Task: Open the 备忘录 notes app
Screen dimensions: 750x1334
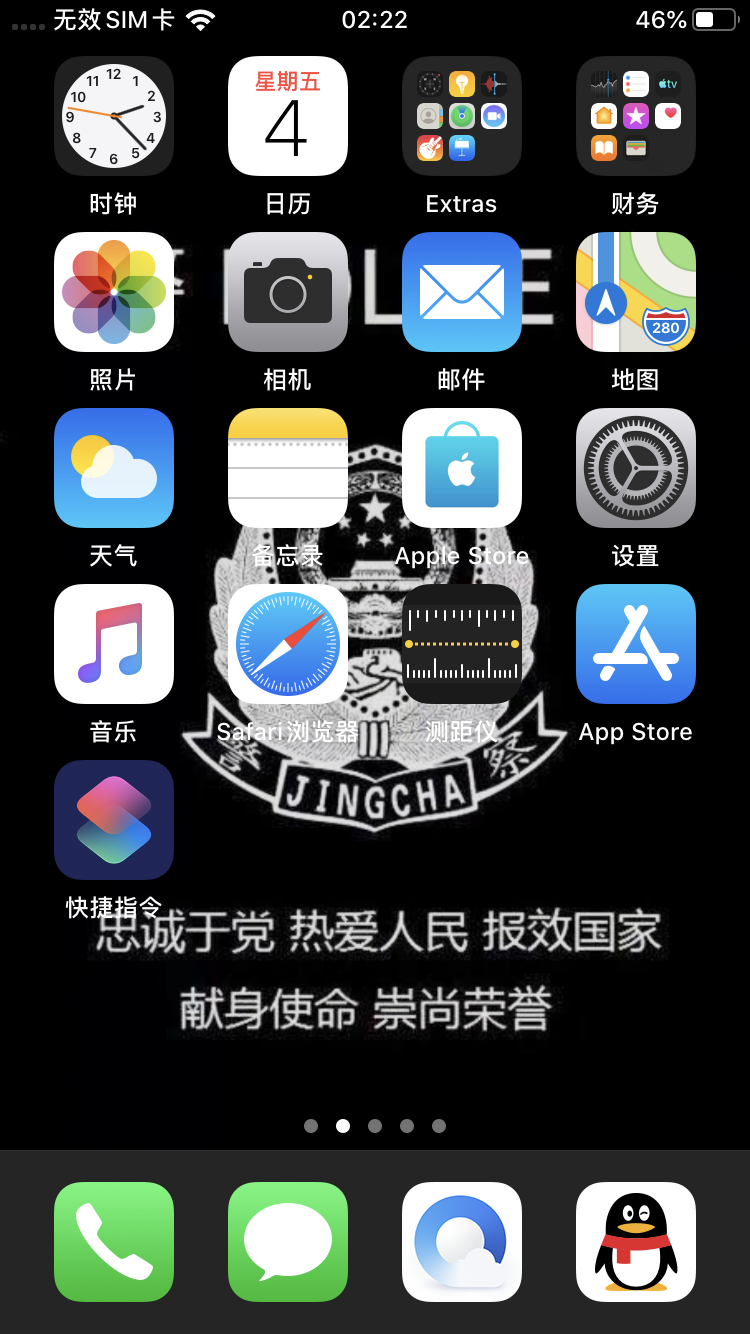Action: pos(288,468)
